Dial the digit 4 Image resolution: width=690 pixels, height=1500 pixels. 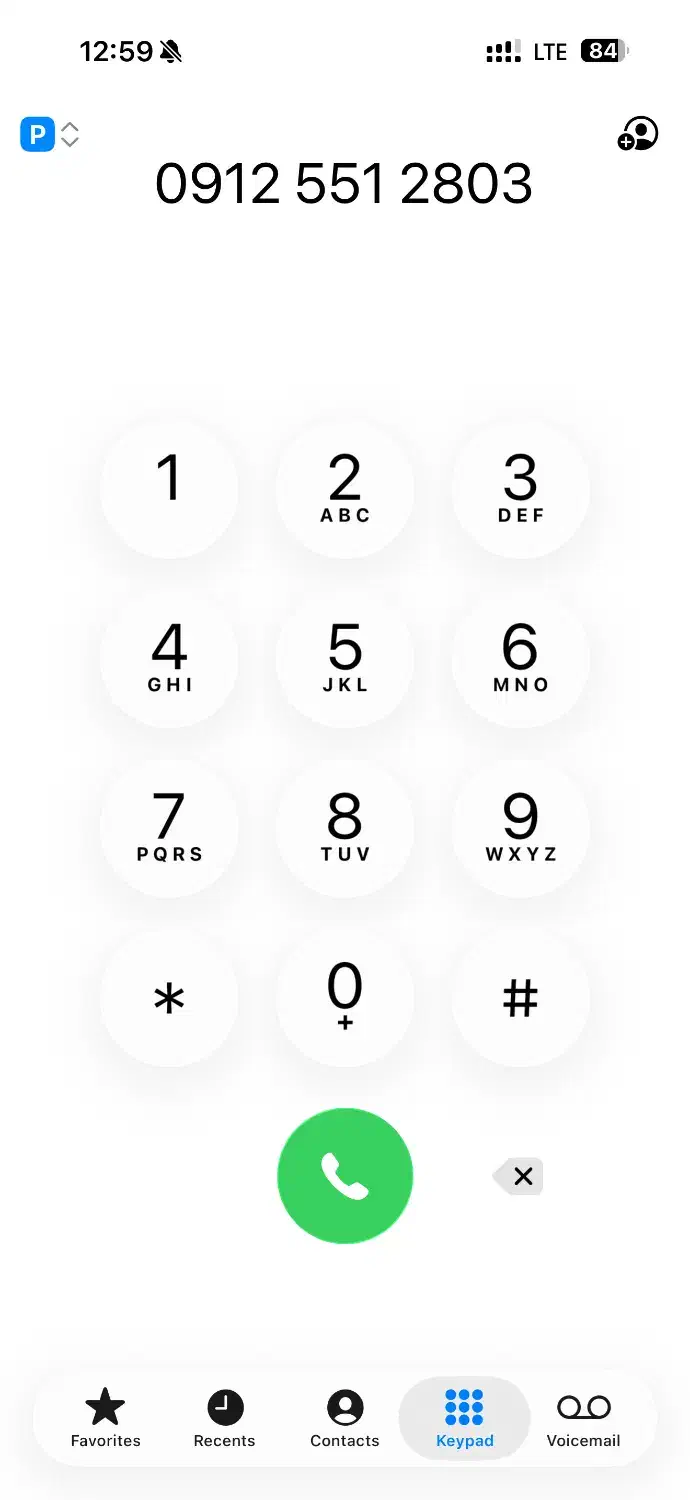tap(170, 658)
